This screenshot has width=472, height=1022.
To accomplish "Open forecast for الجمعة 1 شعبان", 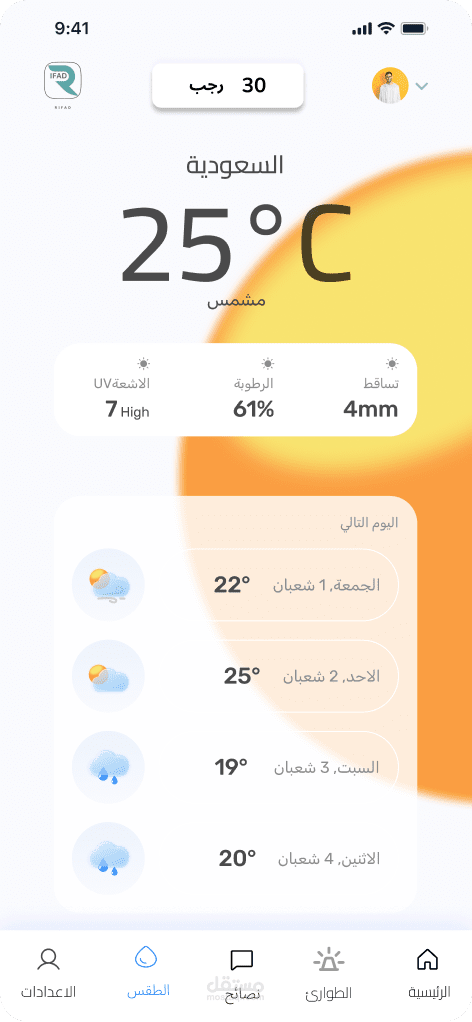I will point(236,585).
